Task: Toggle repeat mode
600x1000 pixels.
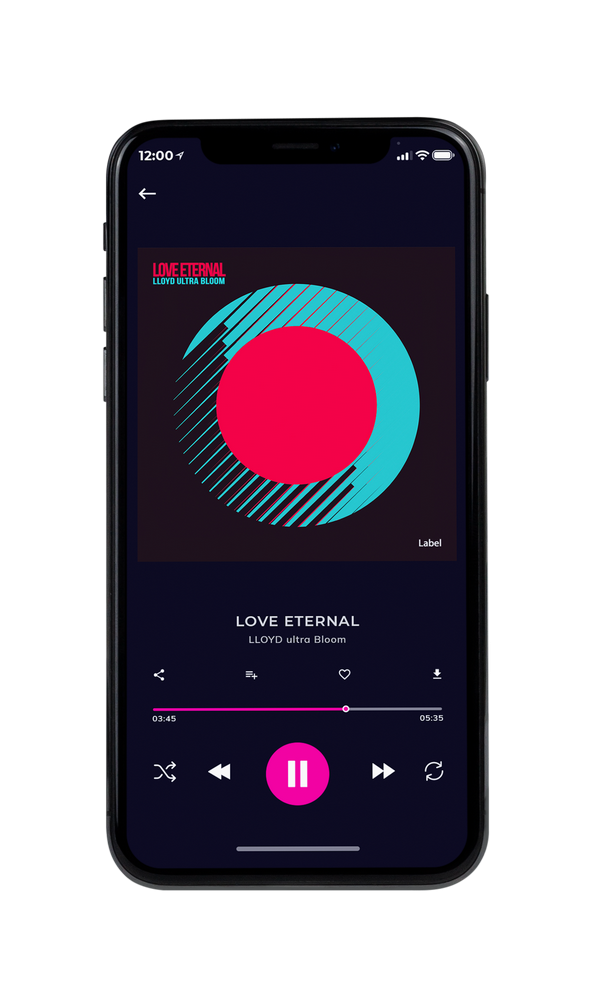Action: pos(434,771)
